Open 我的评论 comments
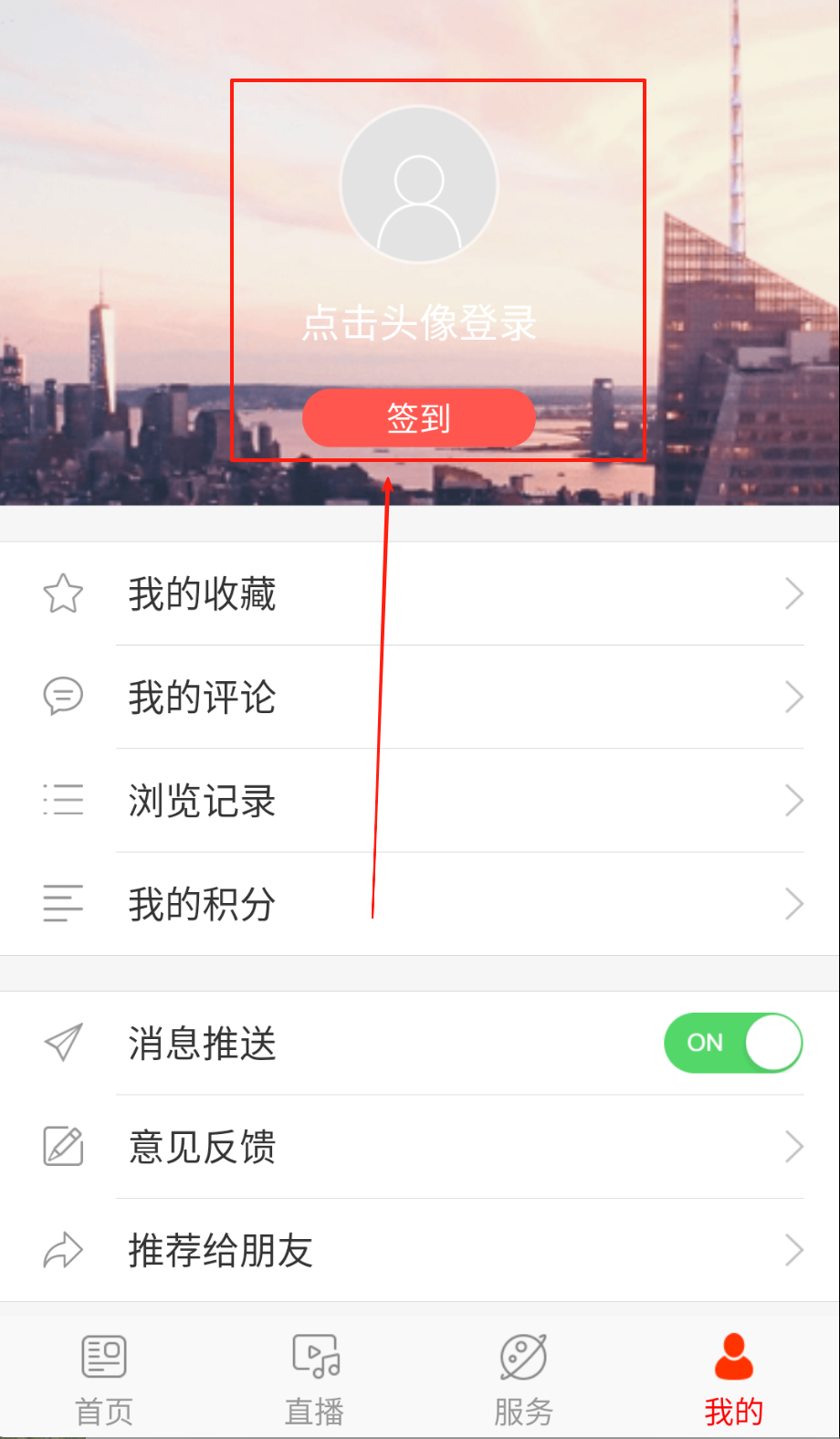The image size is (840, 1439). (x=420, y=698)
